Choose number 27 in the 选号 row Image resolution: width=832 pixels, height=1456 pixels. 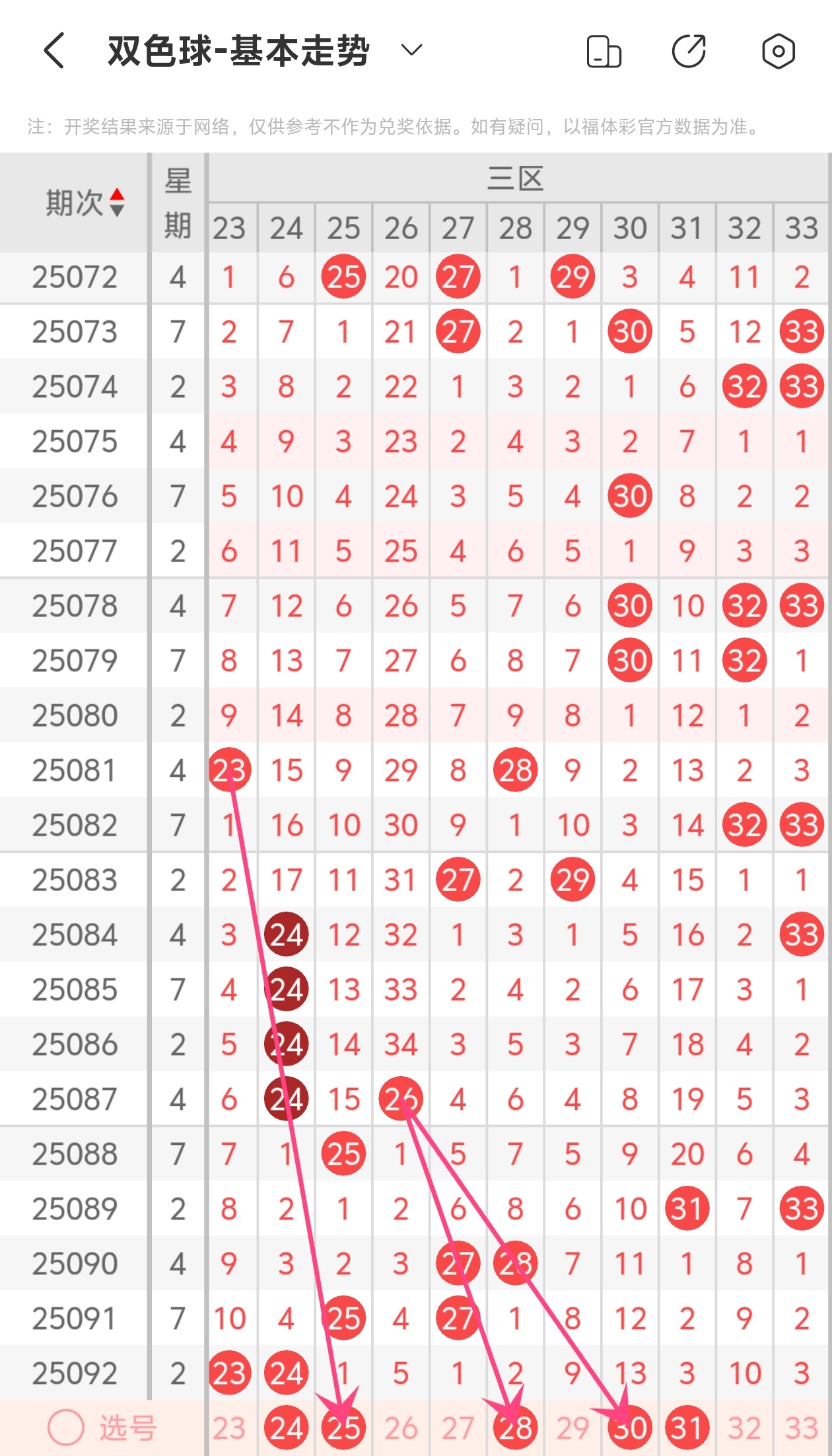[x=458, y=1428]
